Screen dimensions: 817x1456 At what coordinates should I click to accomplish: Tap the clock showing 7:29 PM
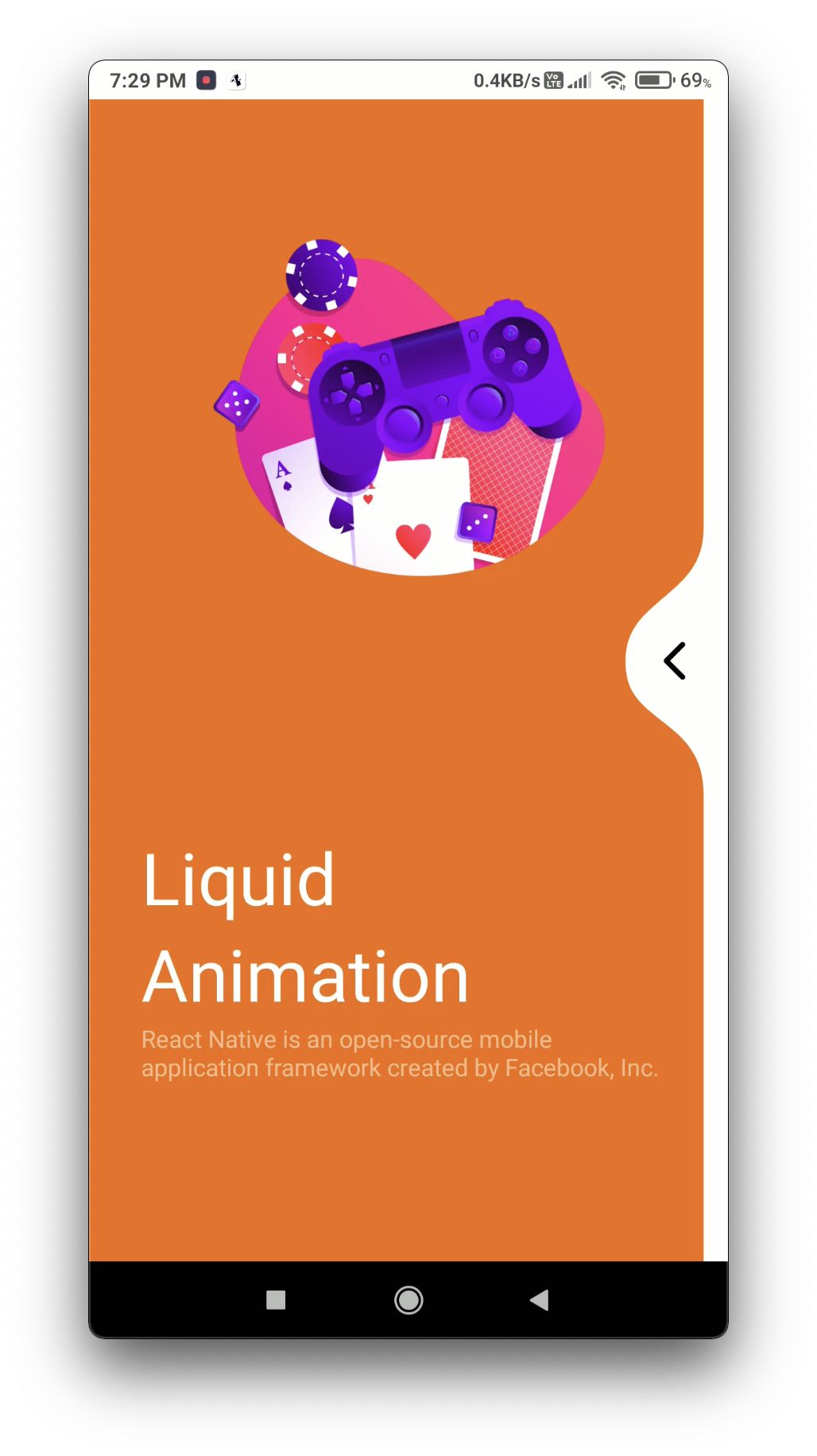147,79
